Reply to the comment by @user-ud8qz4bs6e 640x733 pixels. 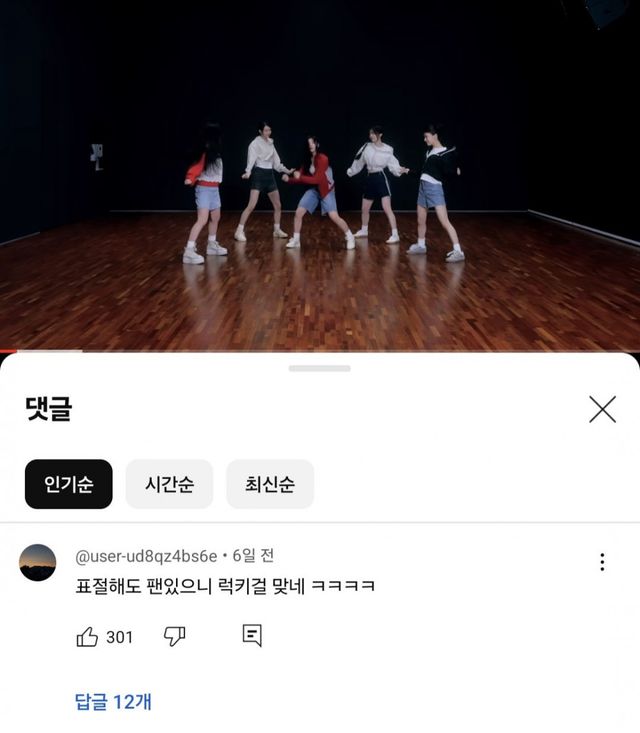point(252,636)
